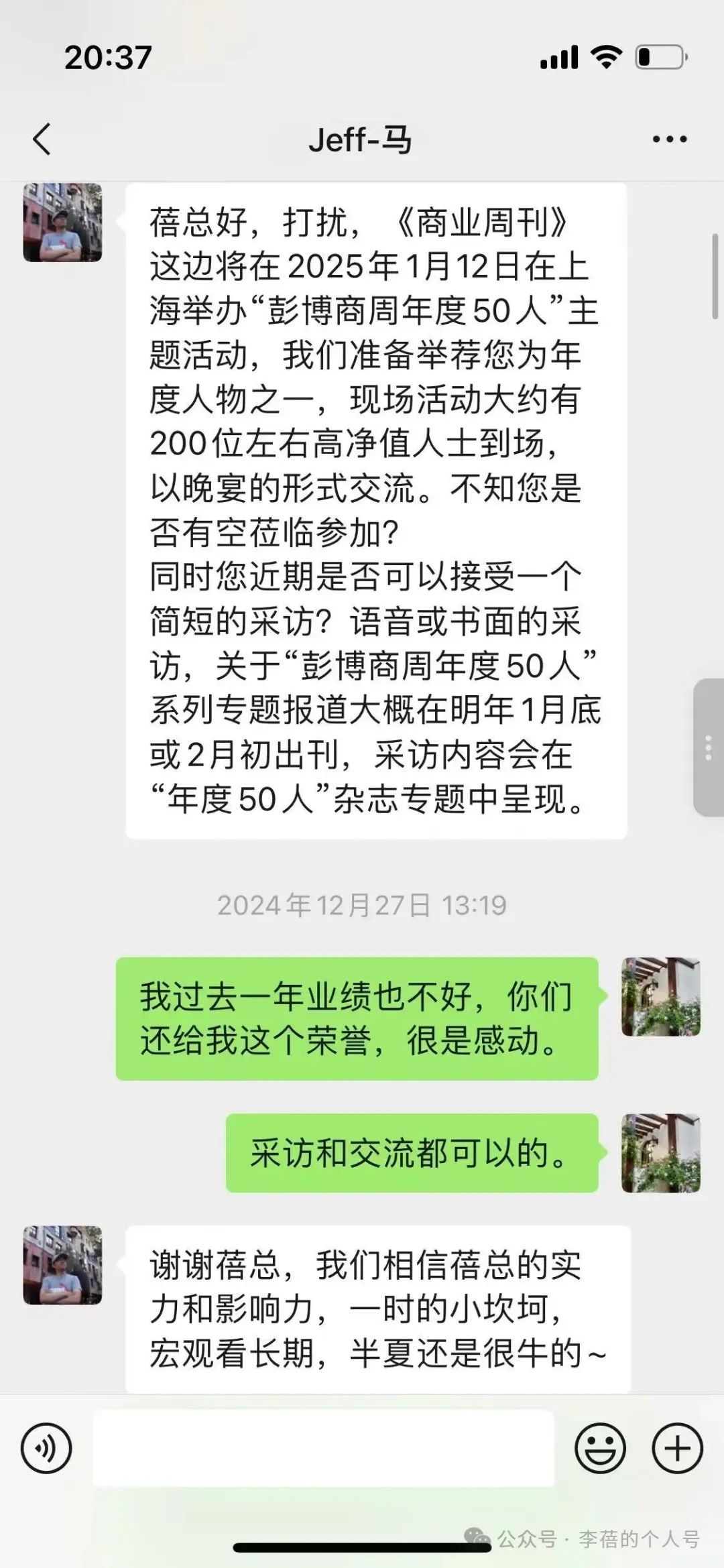Screen dimensions: 724x1568
Task: Tap the side handle with three dots
Action: 708,747
